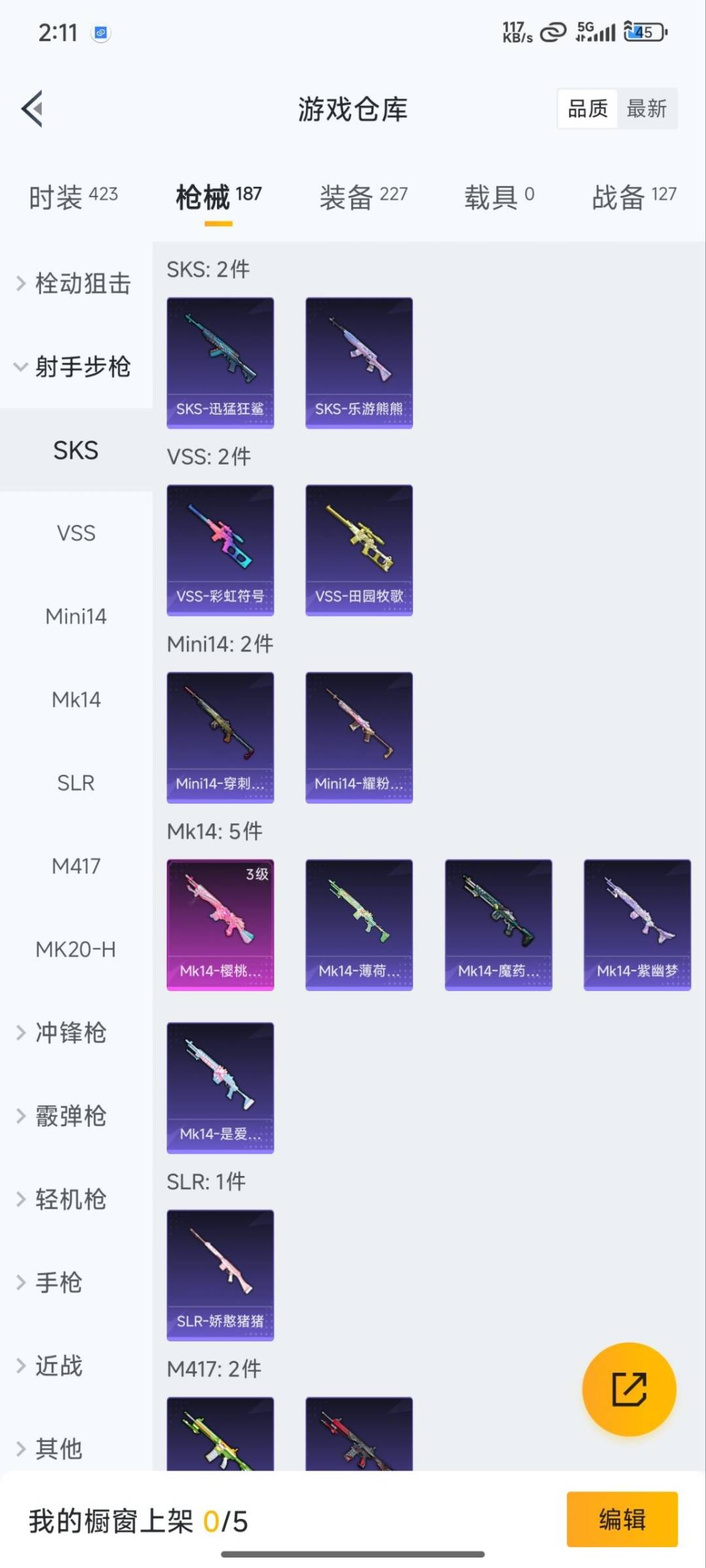Go back from the 游戏仓库 screen

coord(33,108)
